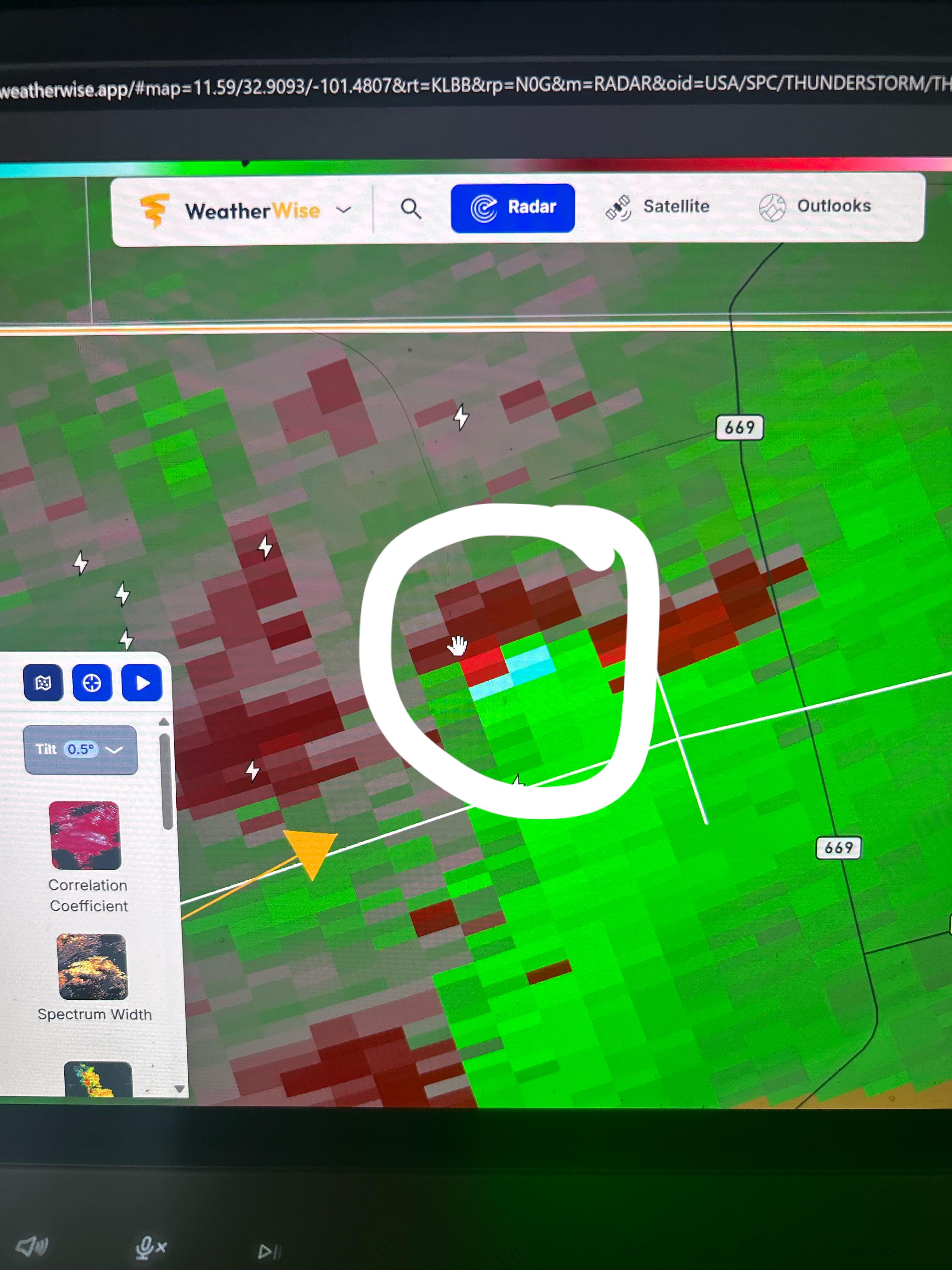Screen dimensions: 952x1270
Task: Open the search magnifier
Action: click(410, 209)
